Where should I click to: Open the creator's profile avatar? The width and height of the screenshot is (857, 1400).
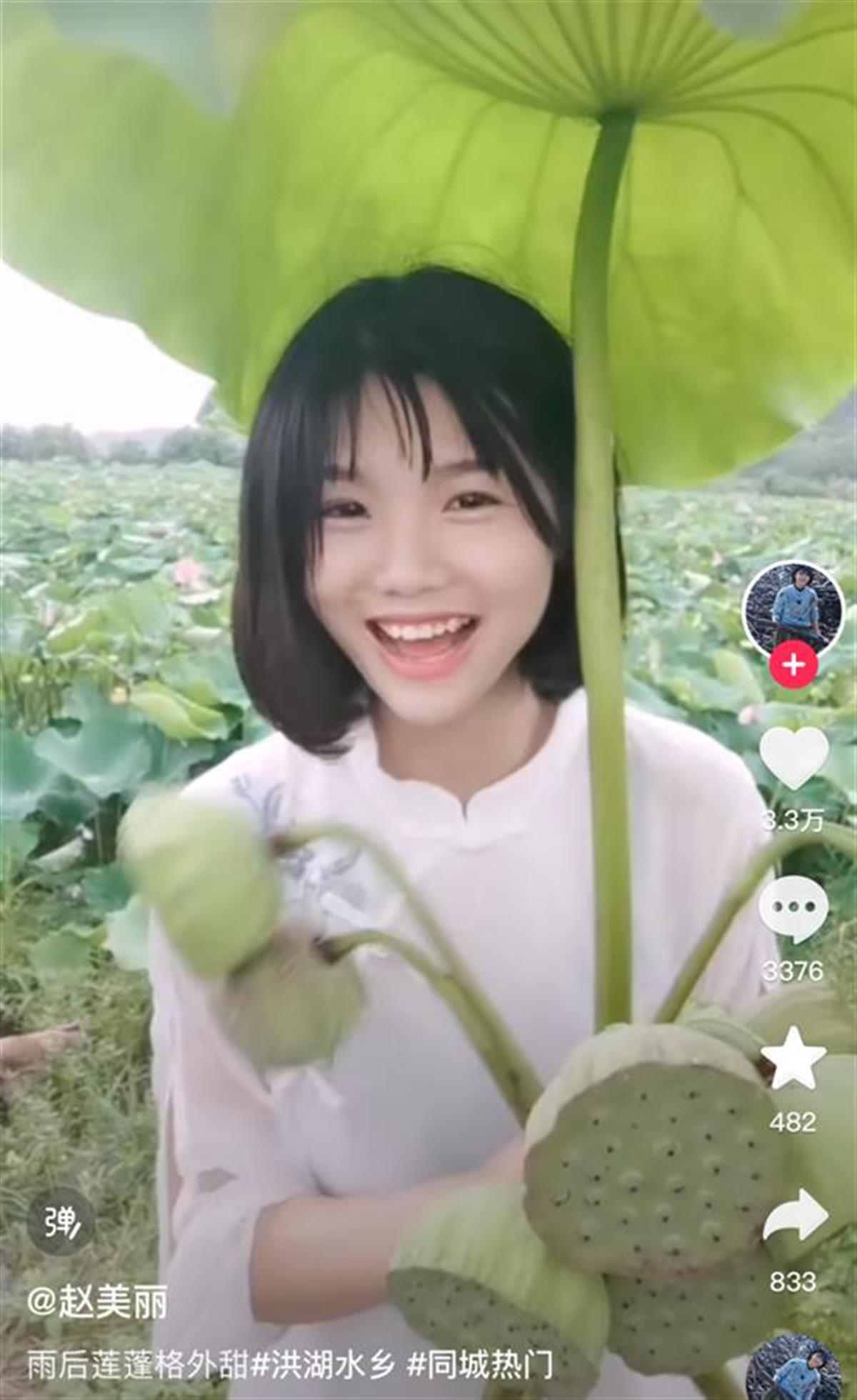[793, 609]
